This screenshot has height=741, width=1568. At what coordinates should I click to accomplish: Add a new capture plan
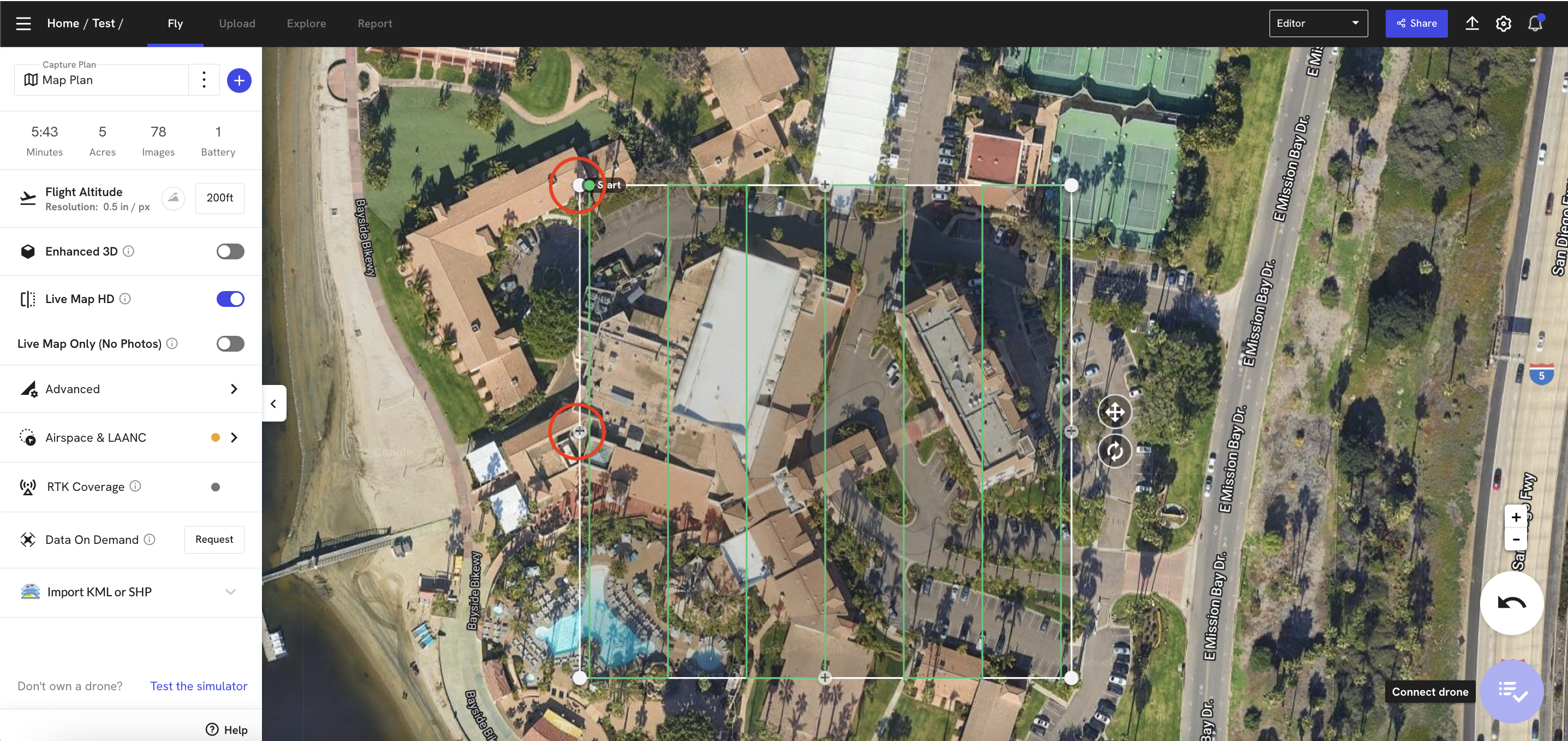[x=239, y=80]
